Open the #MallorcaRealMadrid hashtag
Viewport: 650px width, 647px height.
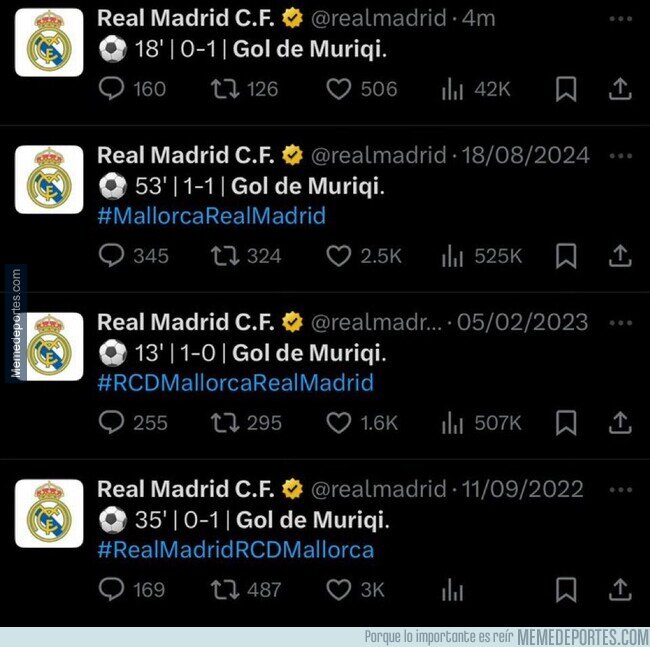[211, 216]
